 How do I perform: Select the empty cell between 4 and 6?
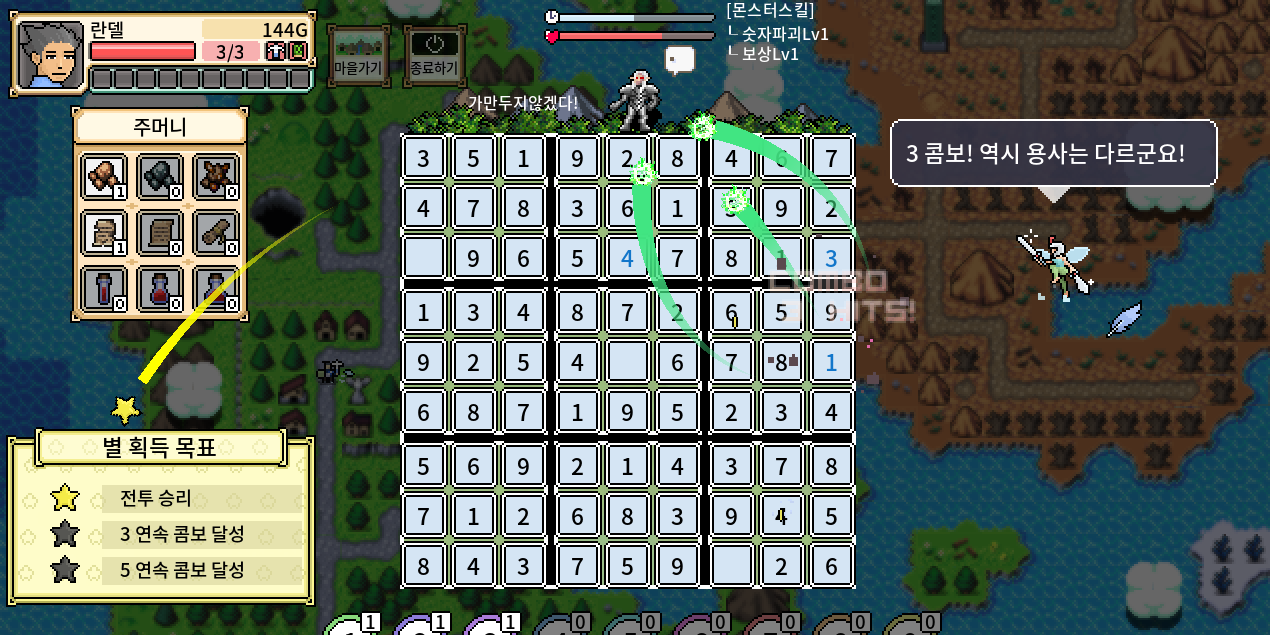tap(627, 362)
